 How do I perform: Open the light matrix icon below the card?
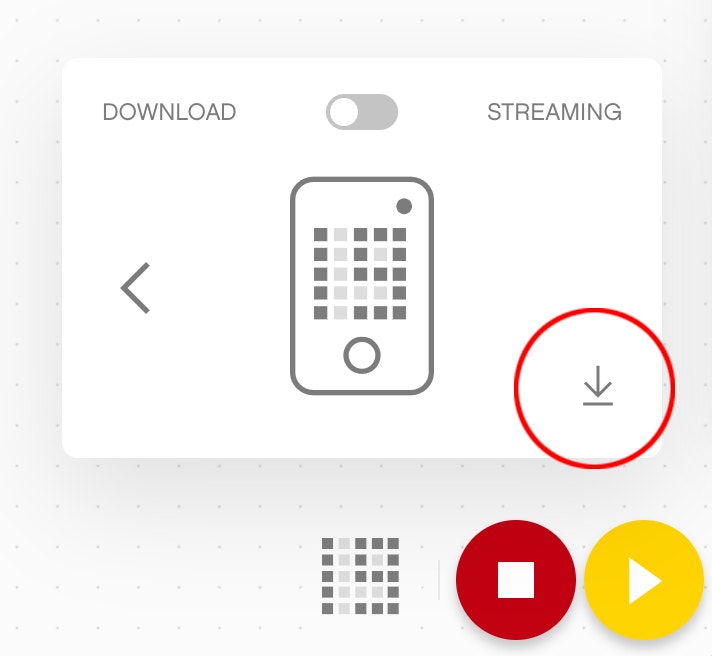pos(360,576)
